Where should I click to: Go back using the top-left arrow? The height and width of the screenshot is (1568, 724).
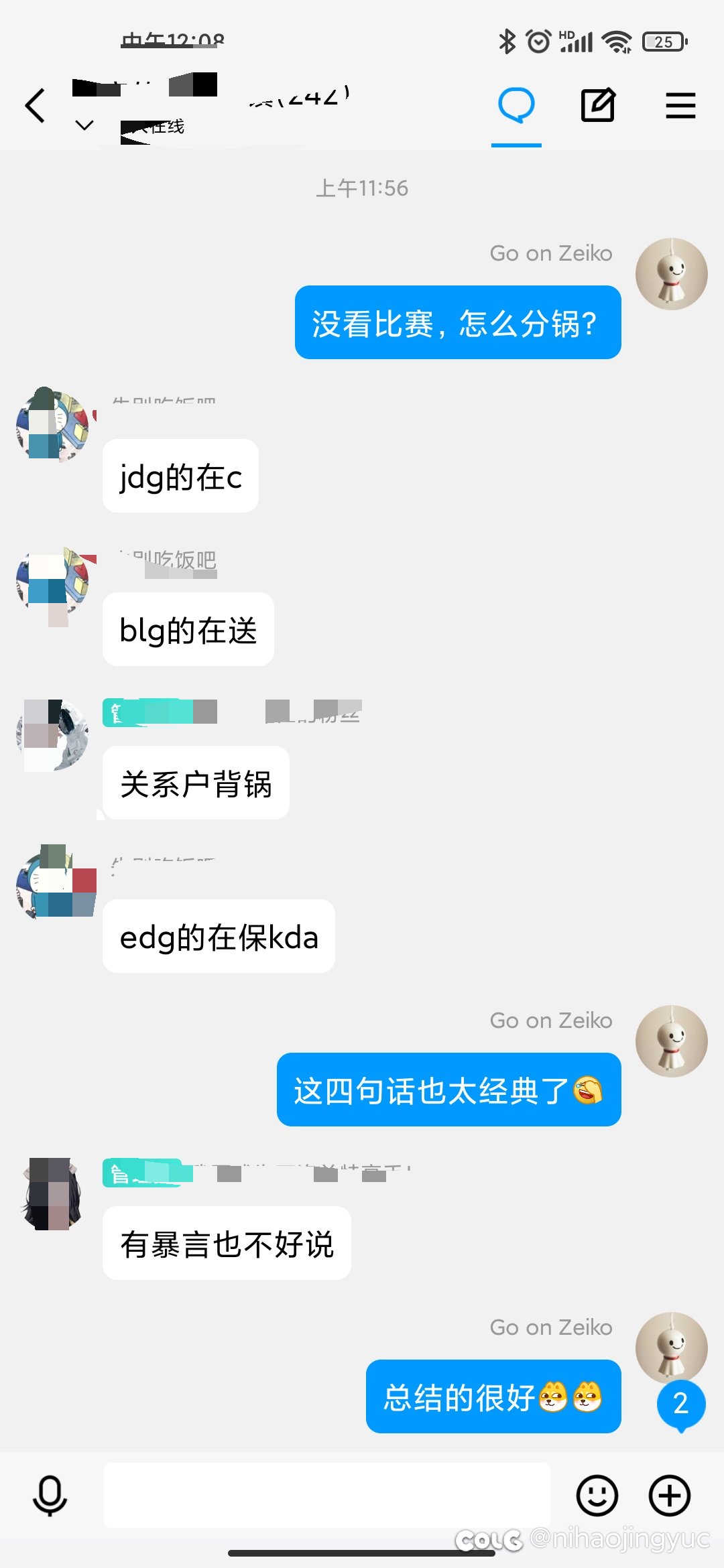tap(35, 106)
